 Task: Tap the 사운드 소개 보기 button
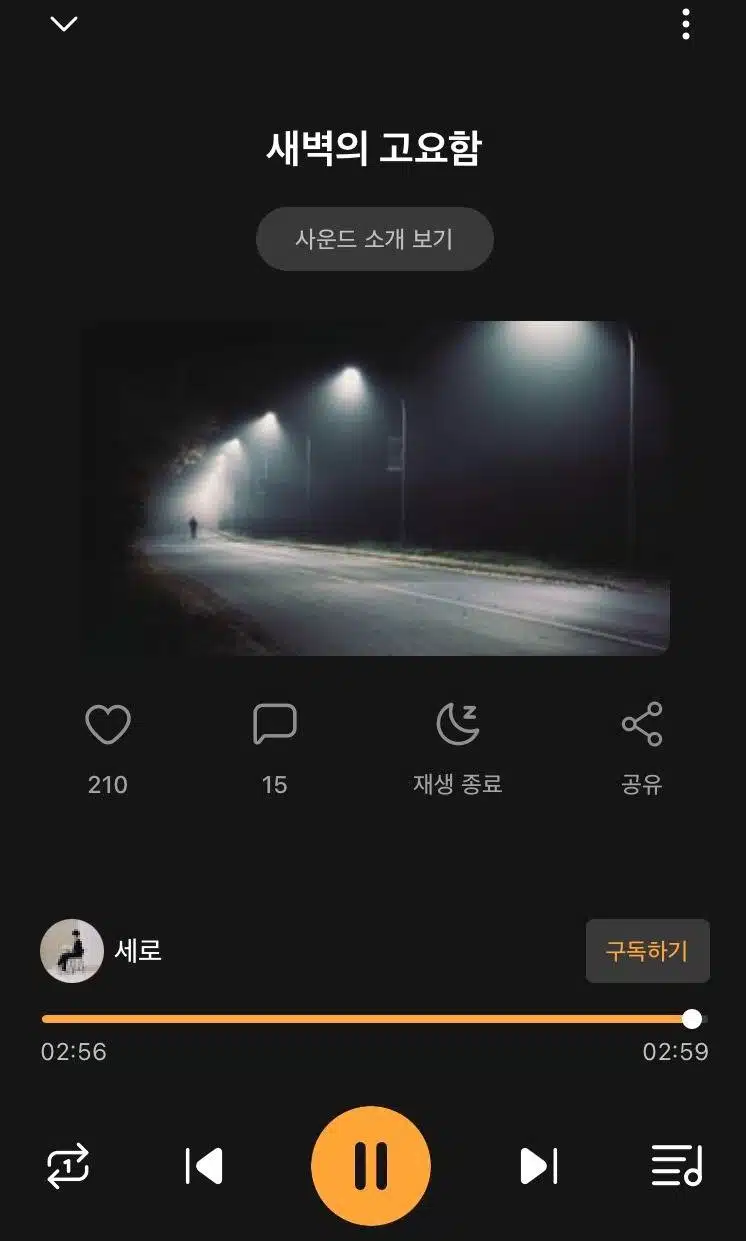375,239
